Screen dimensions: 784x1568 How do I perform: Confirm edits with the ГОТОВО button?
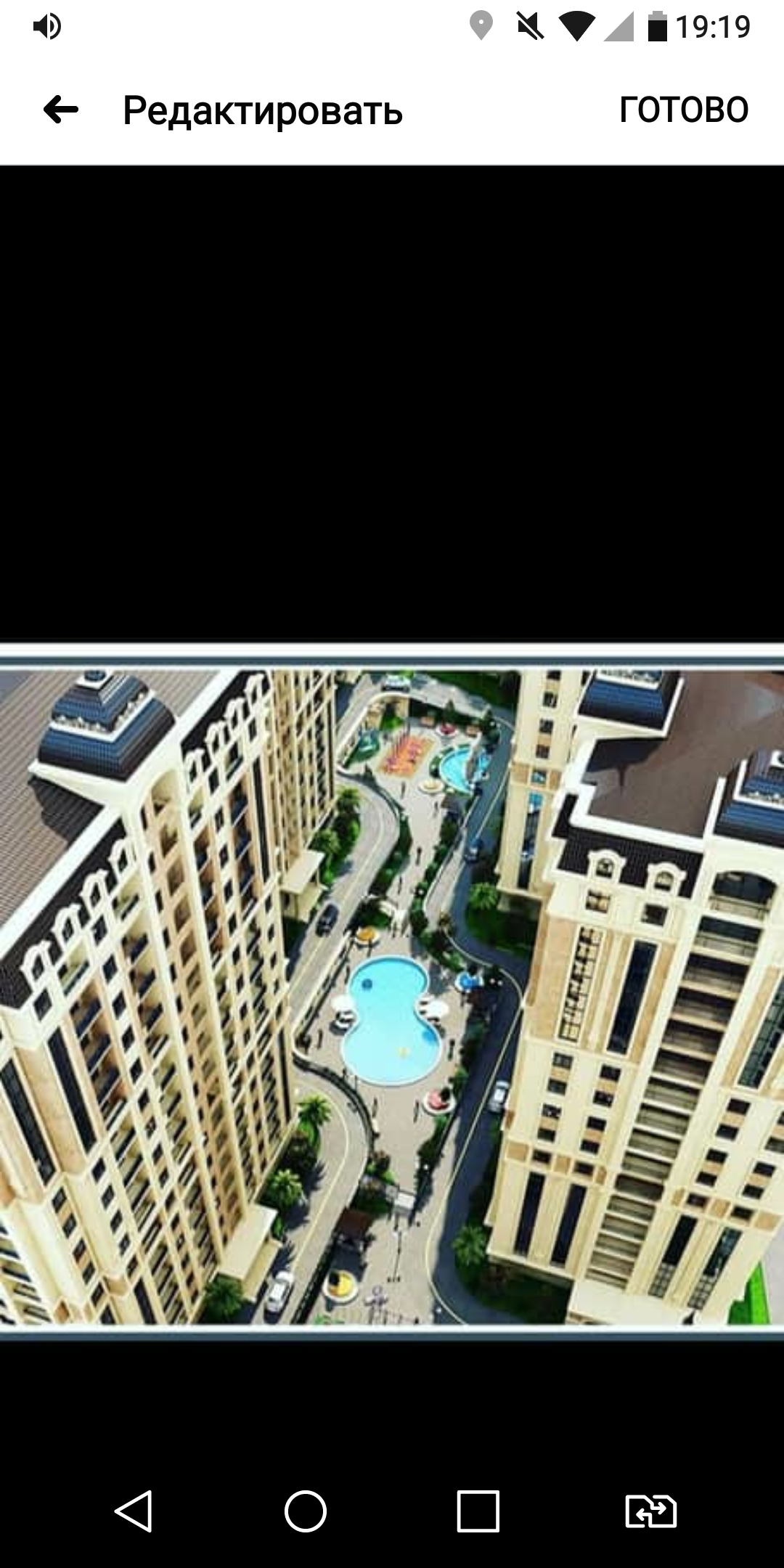pos(684,110)
